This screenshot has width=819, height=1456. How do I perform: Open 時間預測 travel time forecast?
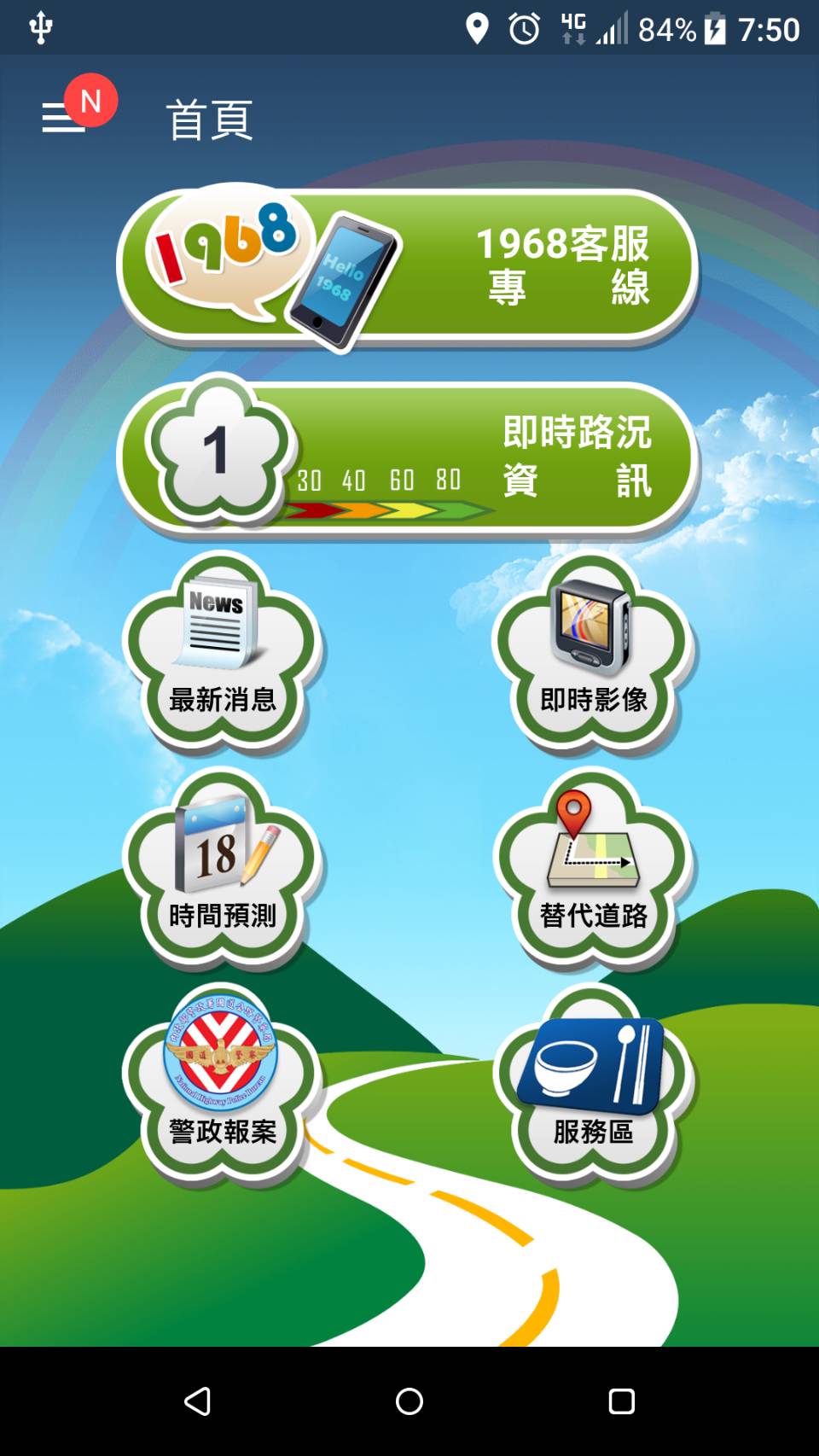(x=222, y=869)
